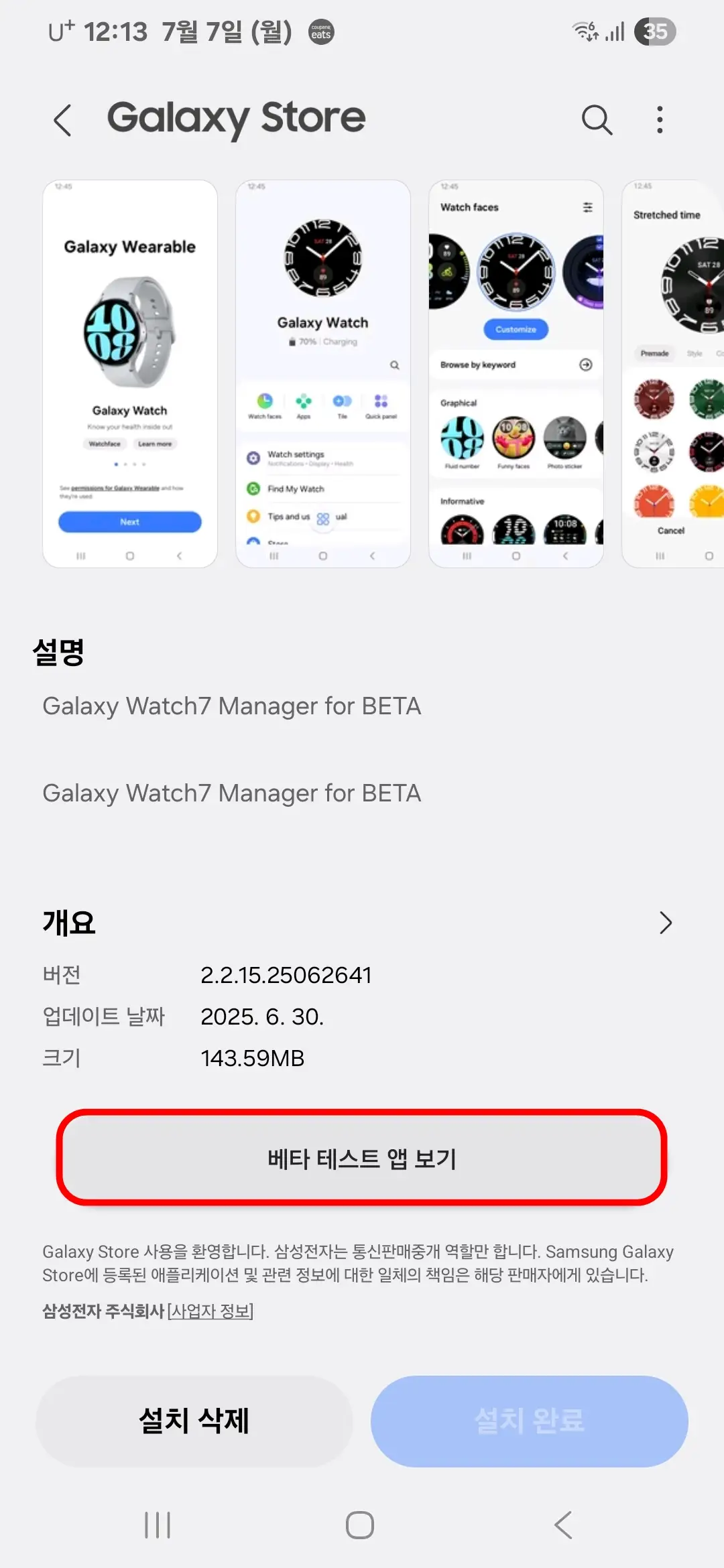Tap the cellular signal bars icon

613,31
